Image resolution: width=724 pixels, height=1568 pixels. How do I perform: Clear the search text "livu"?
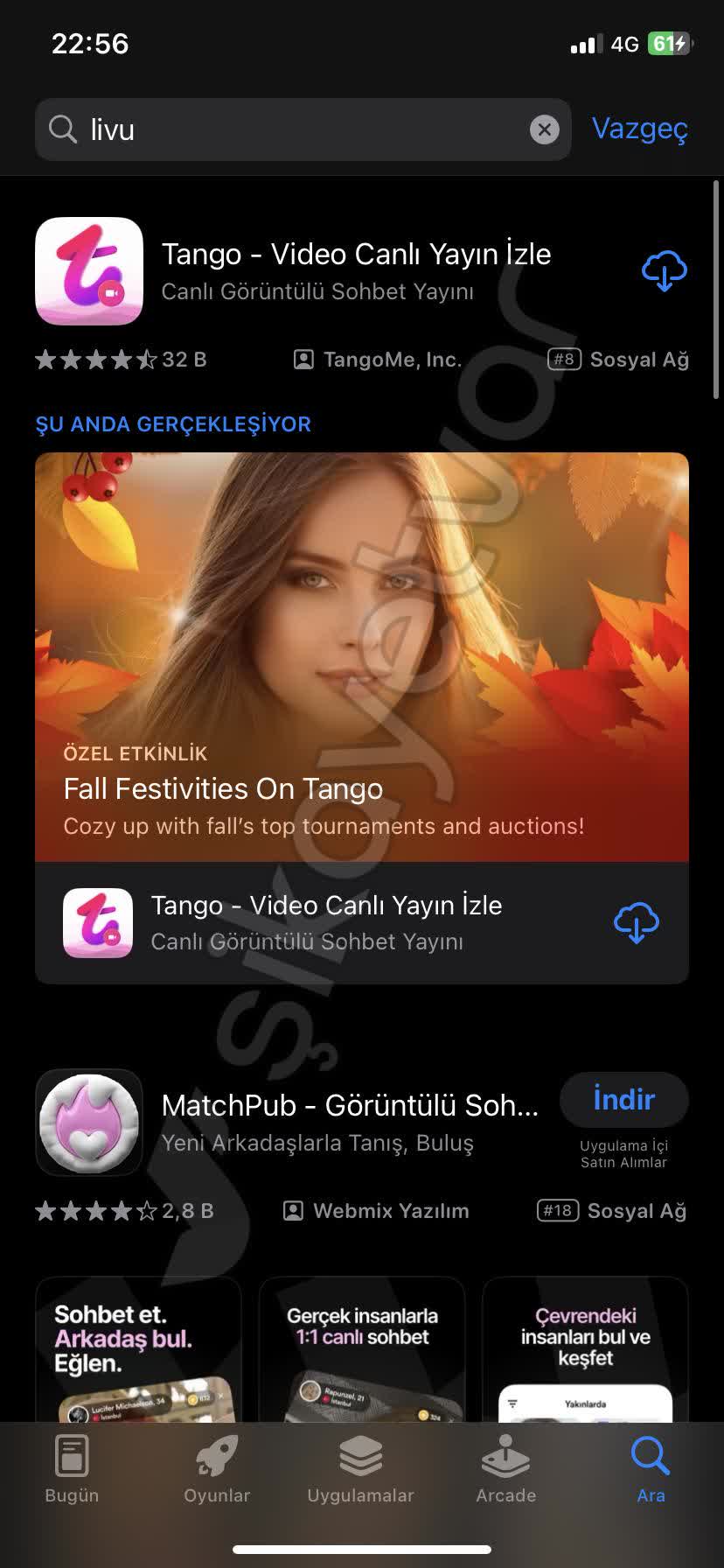click(x=544, y=129)
